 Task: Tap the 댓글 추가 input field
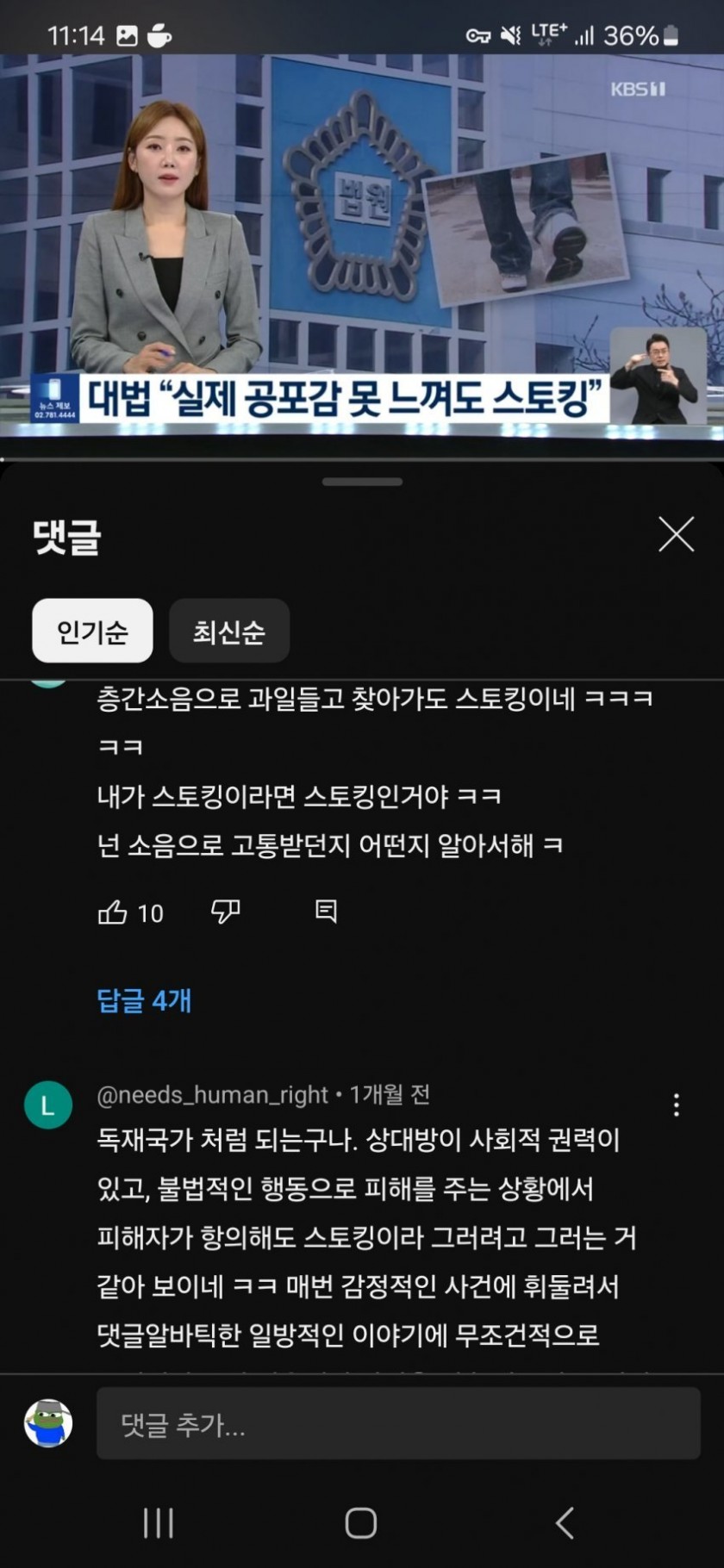point(397,1424)
